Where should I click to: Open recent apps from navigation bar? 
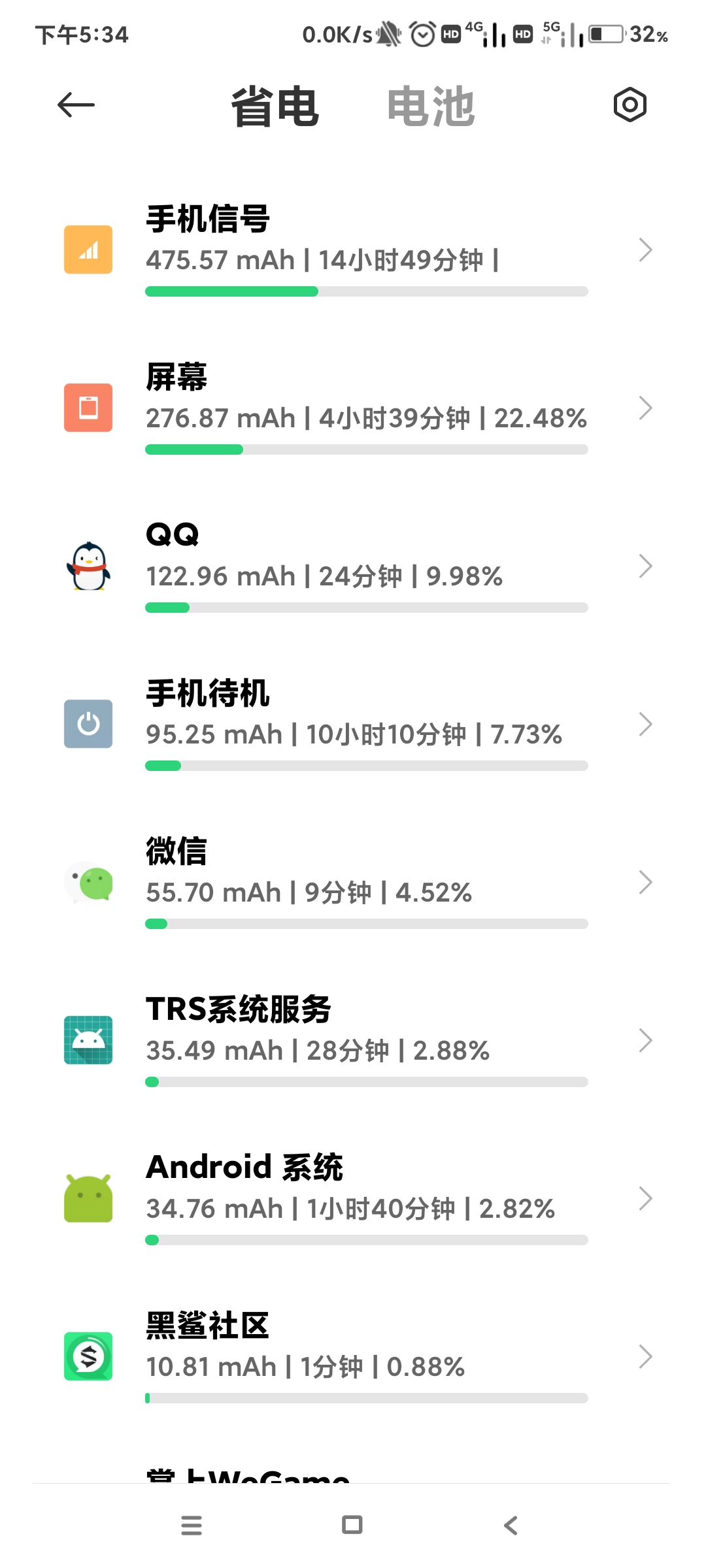(x=192, y=1525)
